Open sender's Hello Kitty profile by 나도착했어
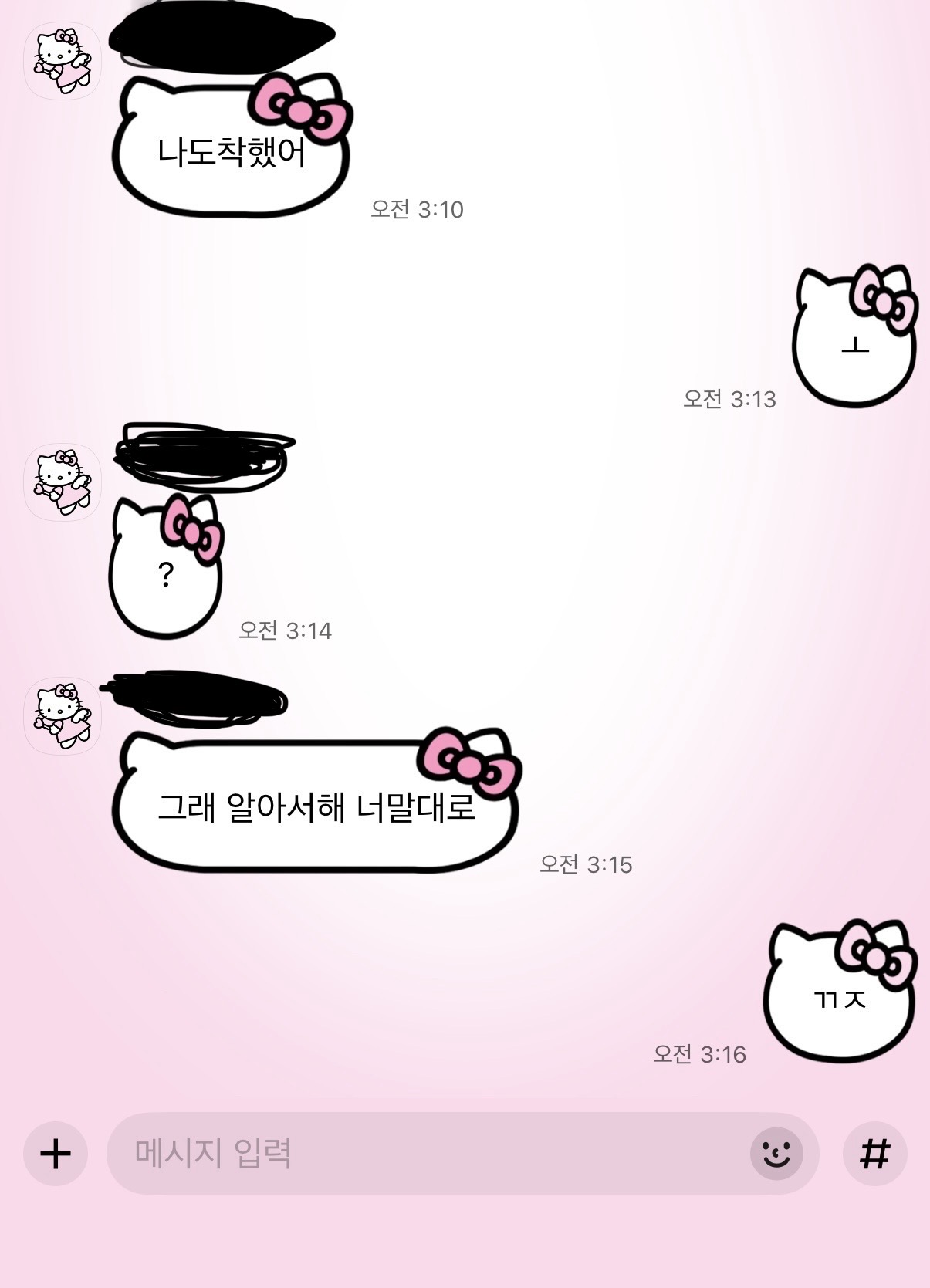Viewport: 930px width, 1288px height. (x=63, y=61)
